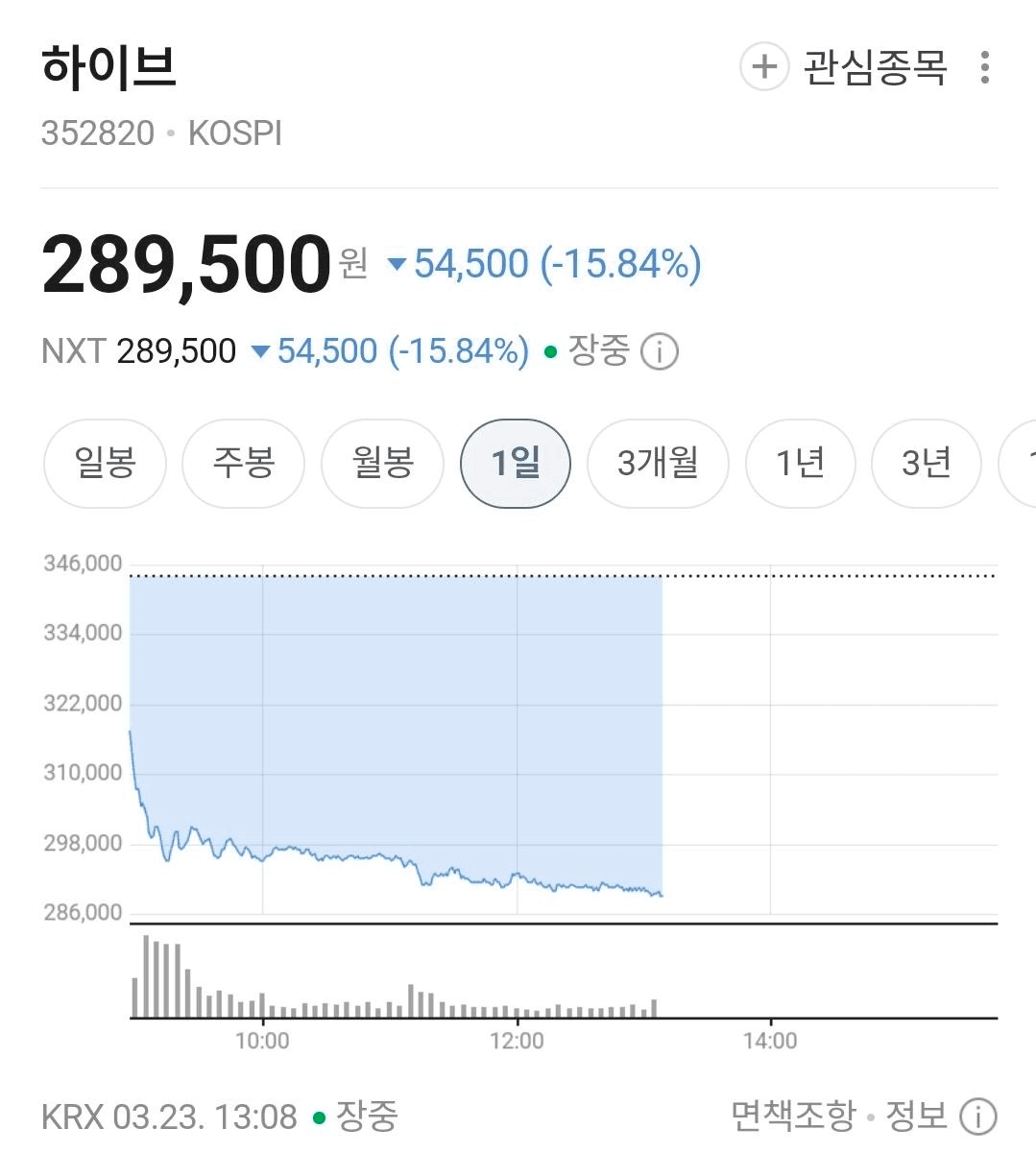Select the 1년 chart period
Image resolution: width=1036 pixels, height=1153 pixels.
(x=800, y=464)
